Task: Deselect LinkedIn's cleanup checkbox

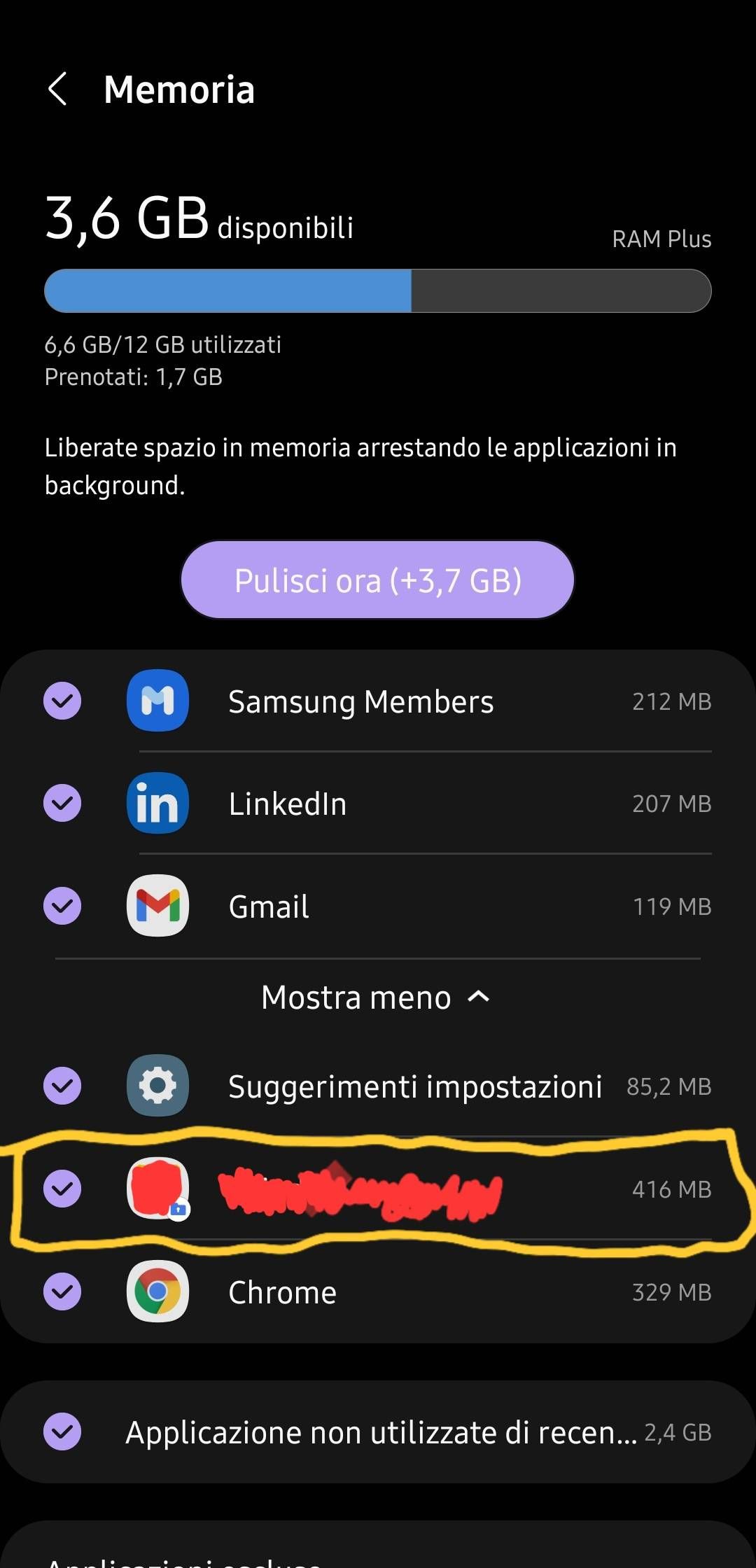Action: [63, 804]
